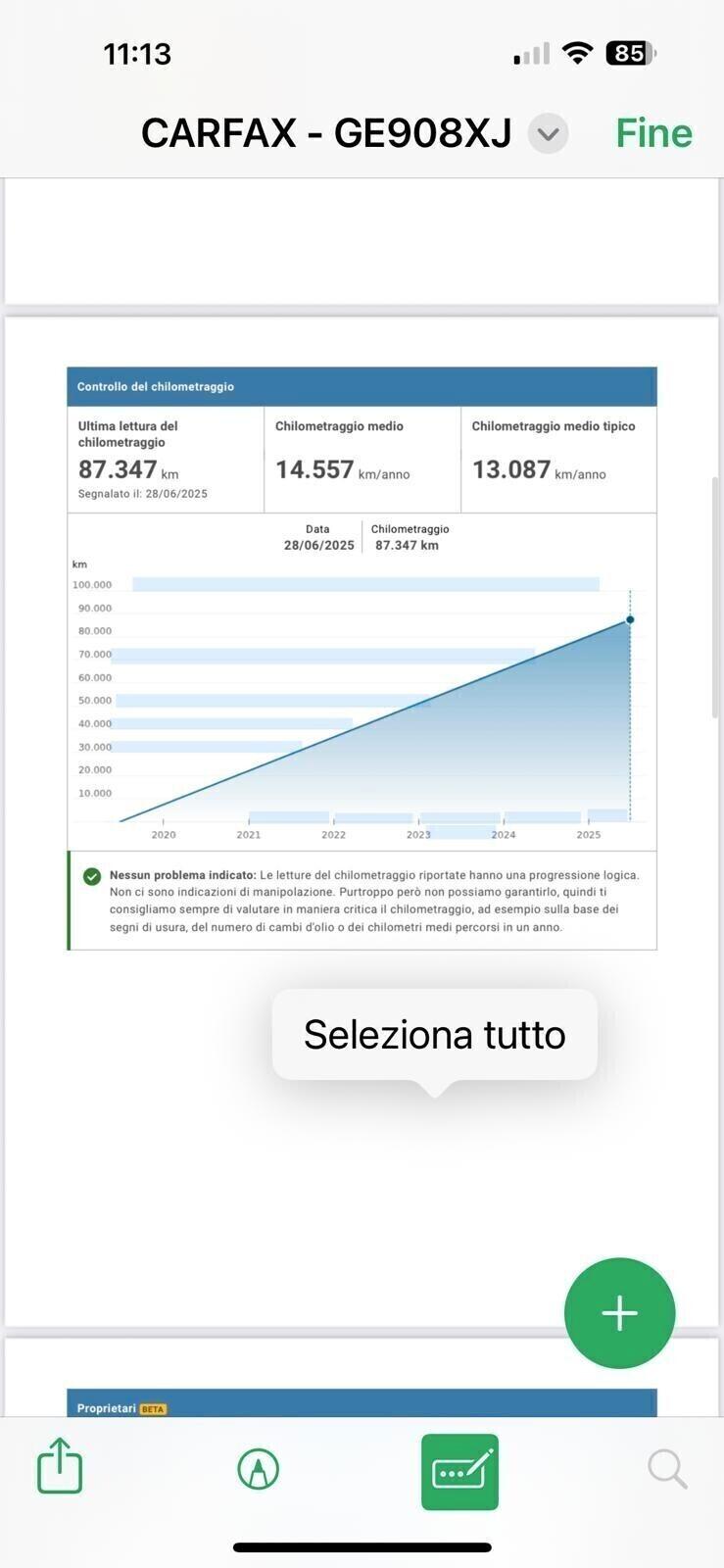The width and height of the screenshot is (724, 1568).
Task: Tap Fine to finish editing
Action: click(653, 133)
